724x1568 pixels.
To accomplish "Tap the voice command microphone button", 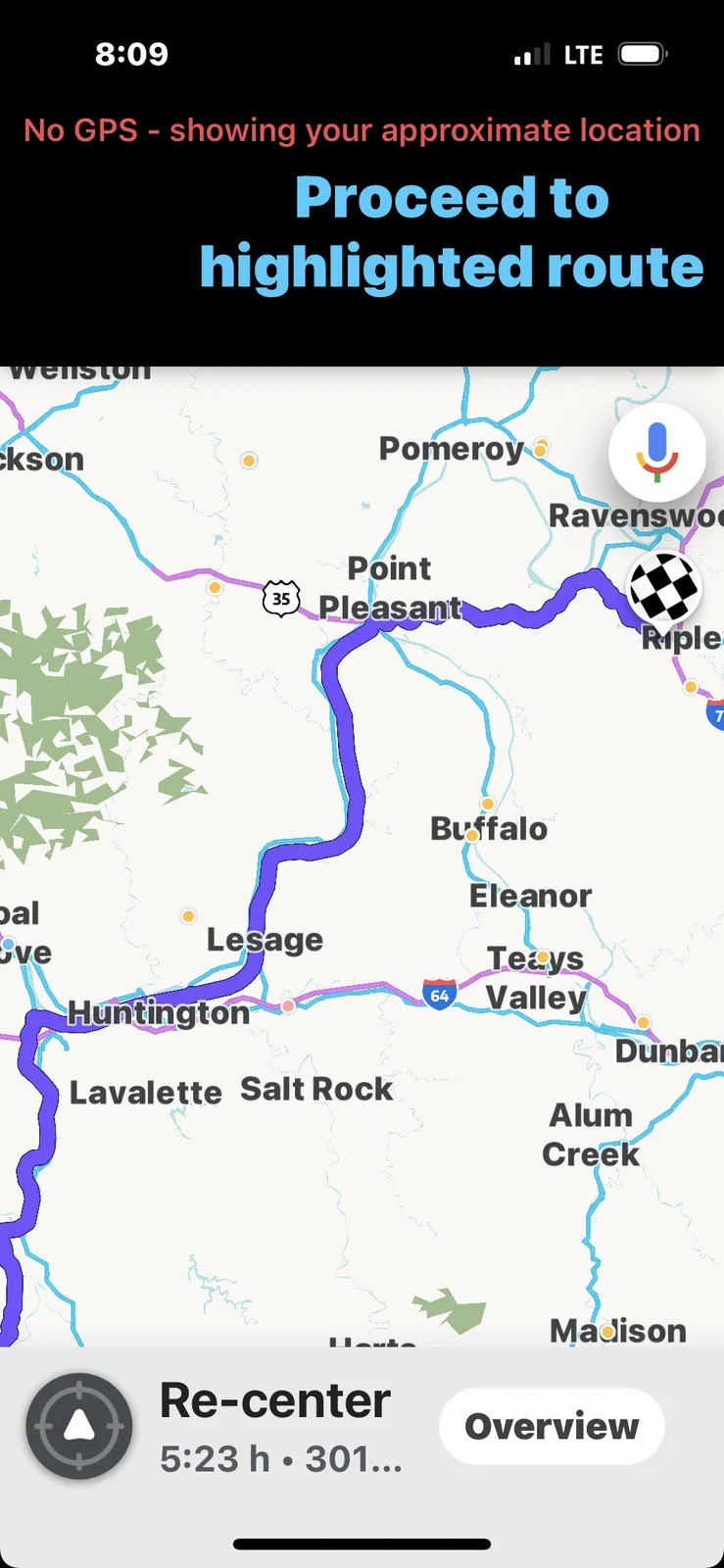I will tap(656, 453).
